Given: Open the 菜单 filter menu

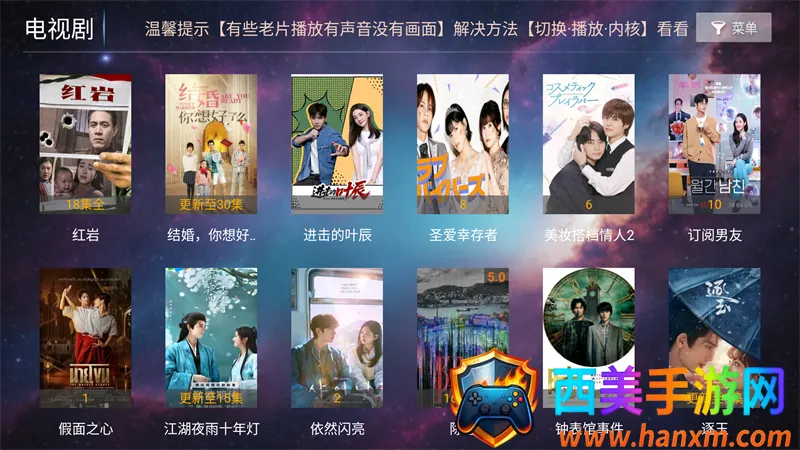Looking at the screenshot, I should tap(733, 28).
